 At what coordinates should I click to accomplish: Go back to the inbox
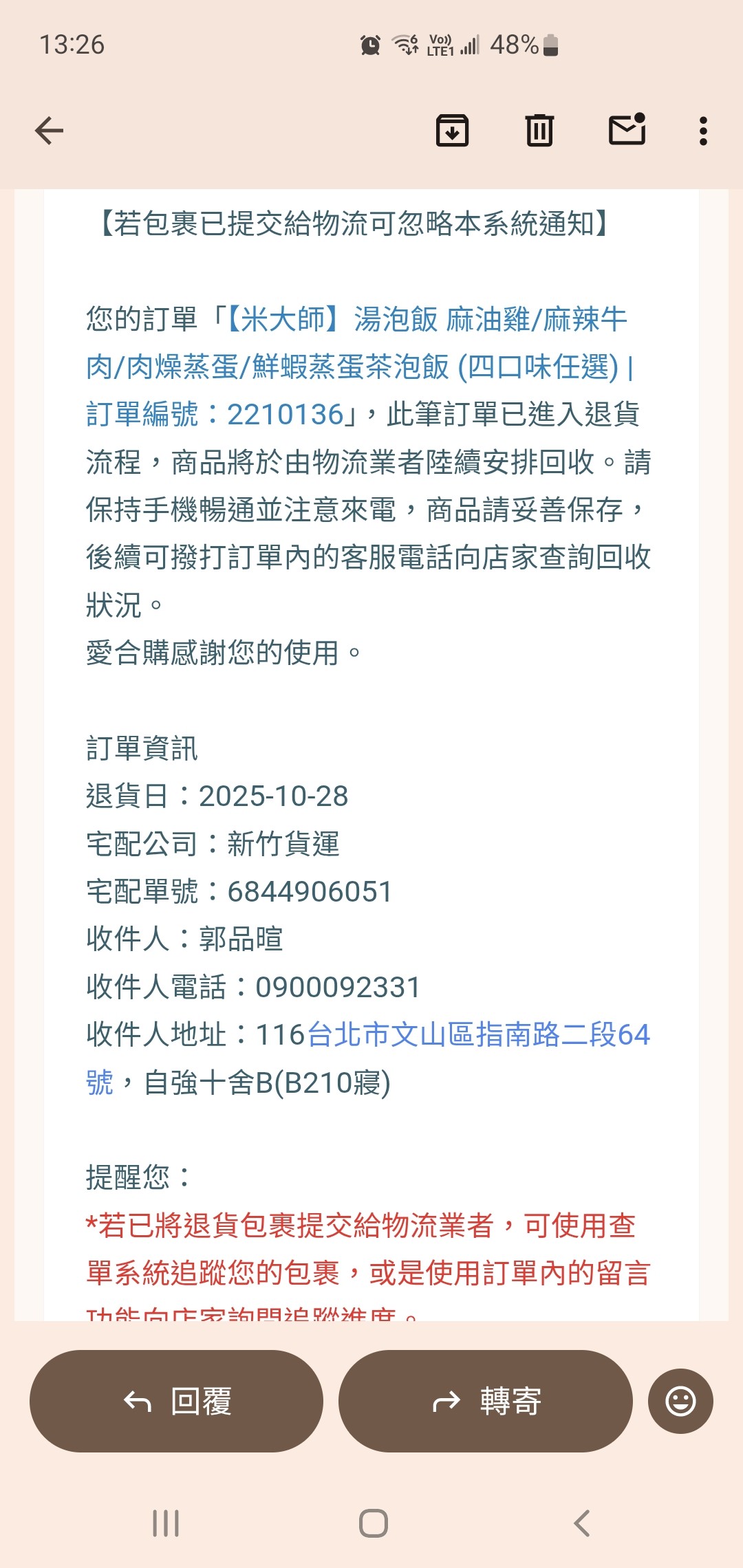click(x=50, y=131)
